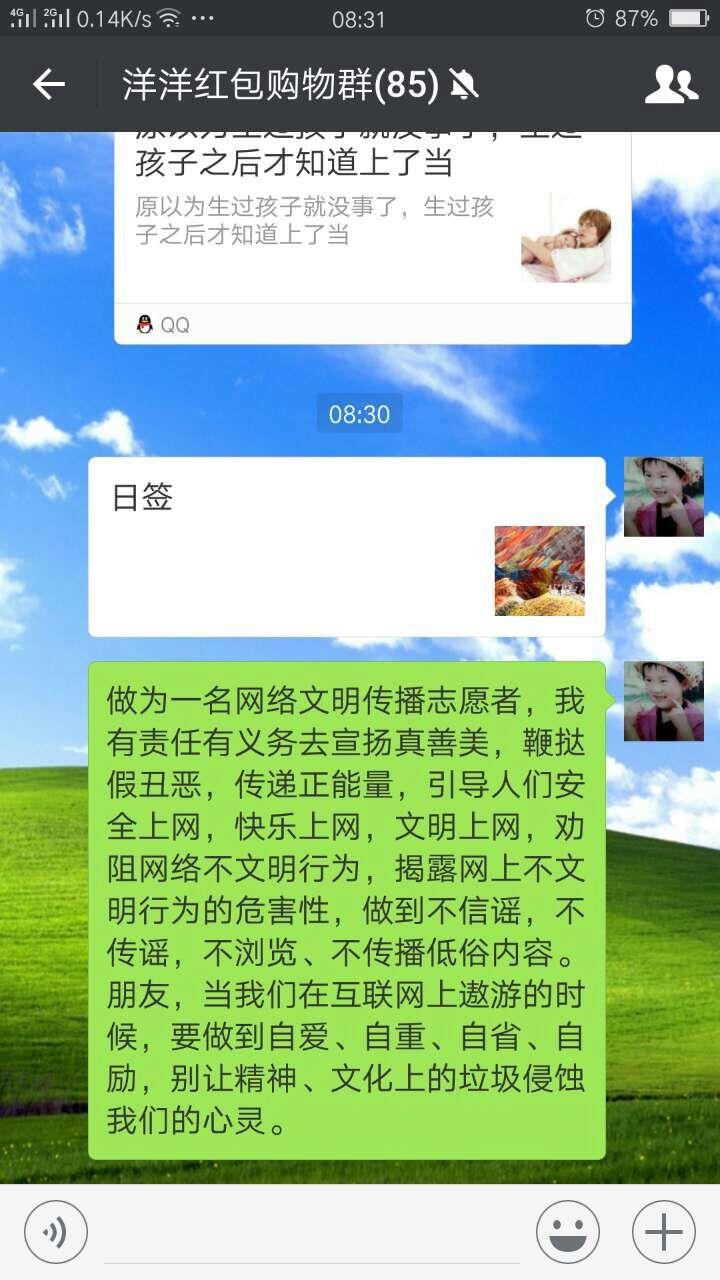Tap sender avatar beside 日签 card

[664, 497]
